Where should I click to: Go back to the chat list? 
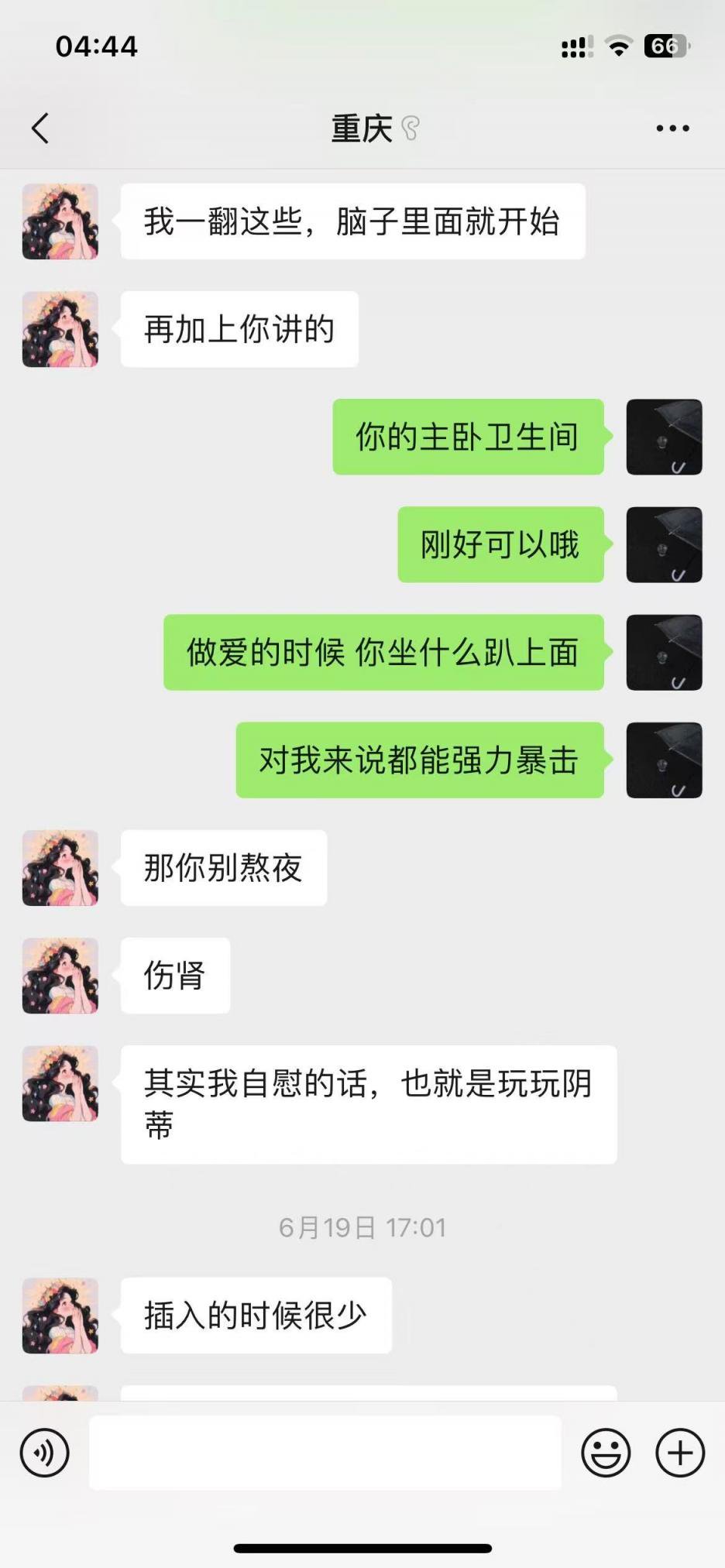click(x=40, y=129)
